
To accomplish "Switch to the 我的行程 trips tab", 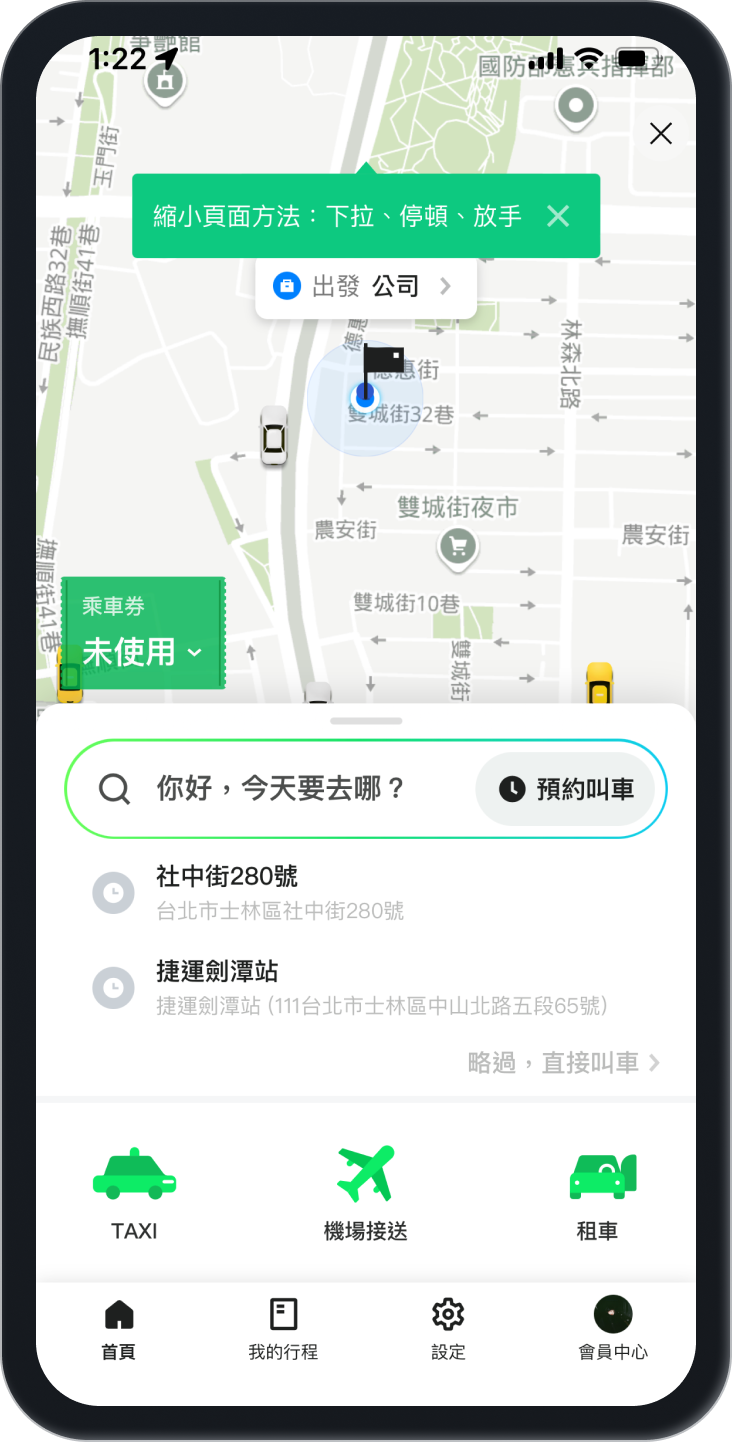I will (x=283, y=1330).
